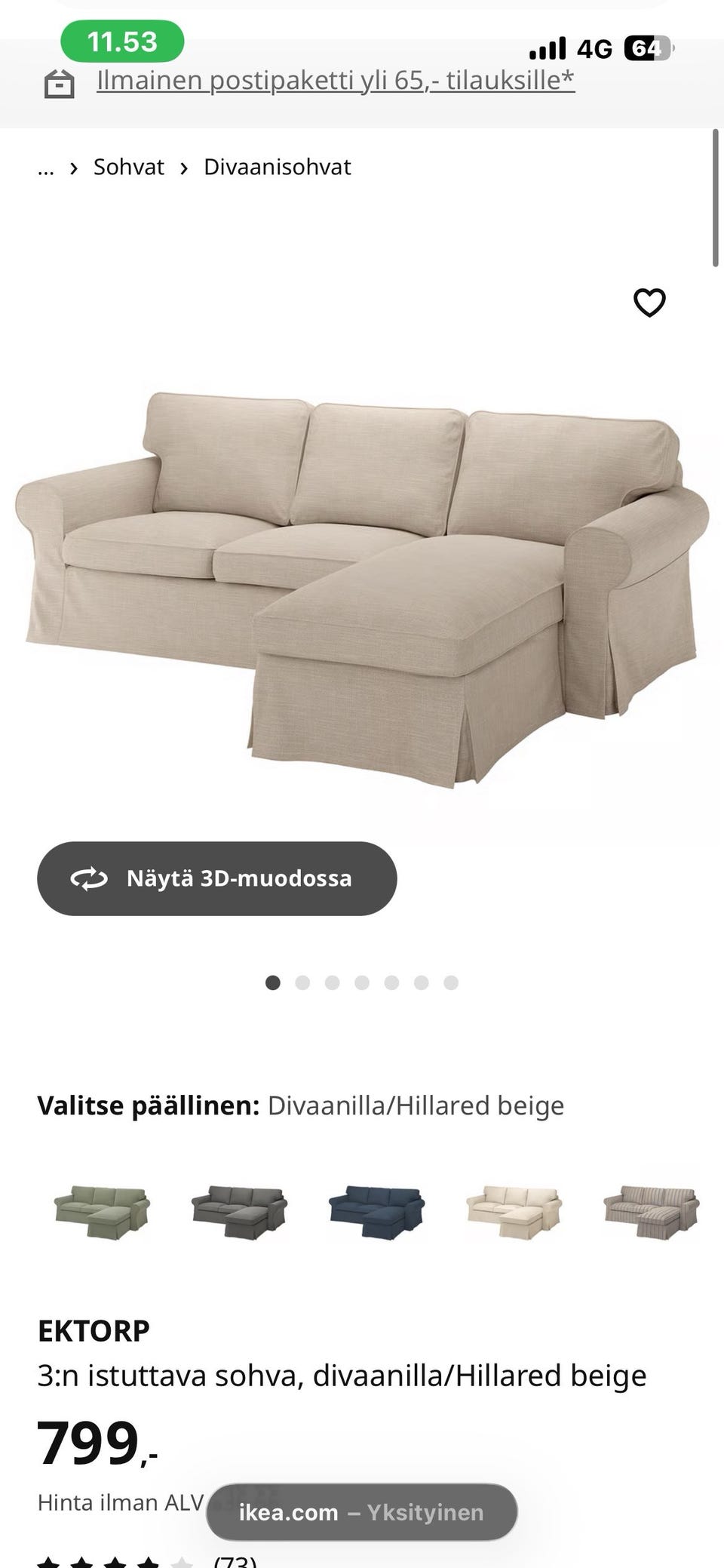The width and height of the screenshot is (724, 1568).
Task: Open the Sohvat breadcrumb
Action: 128,166
